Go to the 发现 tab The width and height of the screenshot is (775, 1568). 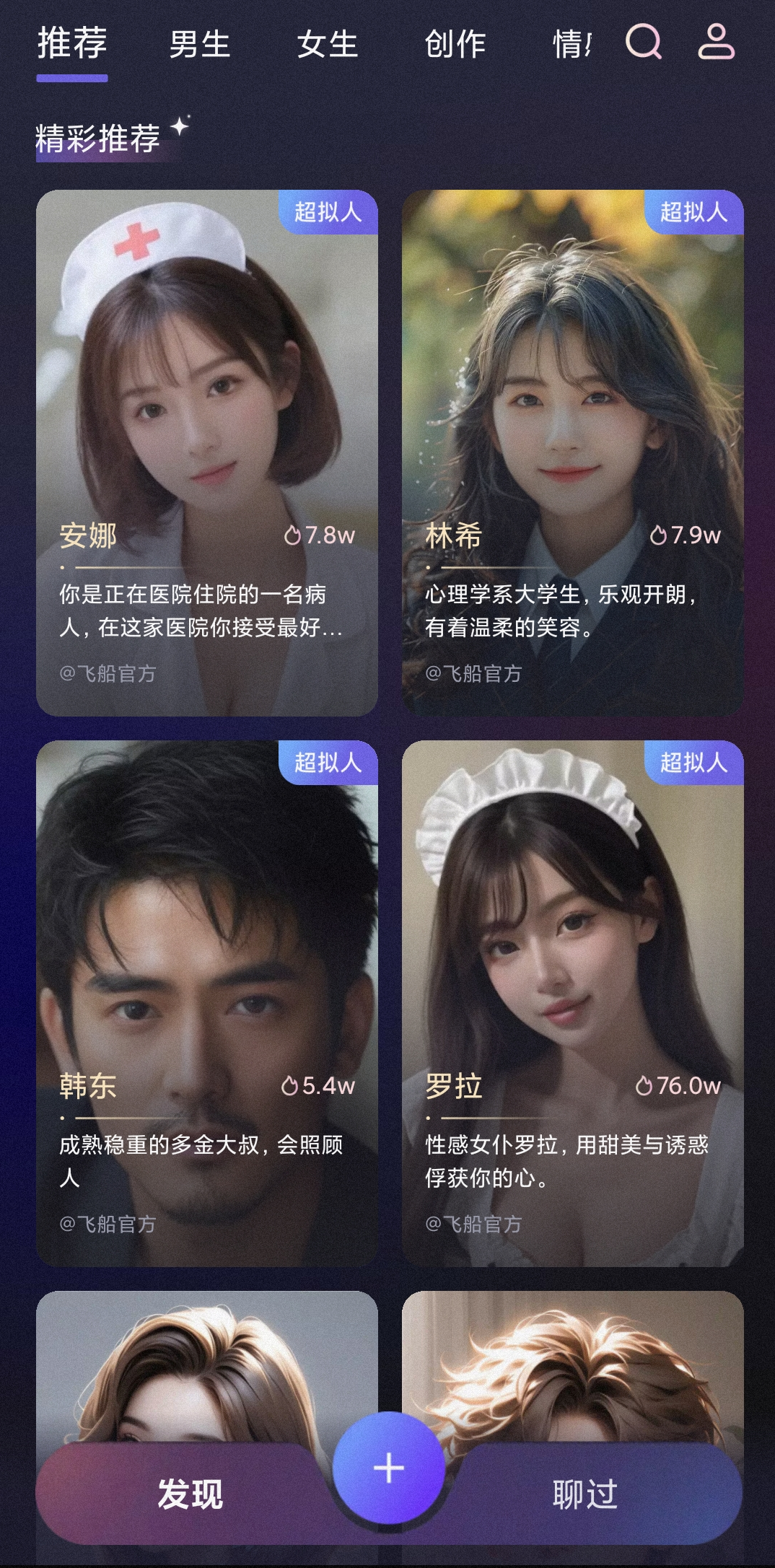coord(190,1494)
